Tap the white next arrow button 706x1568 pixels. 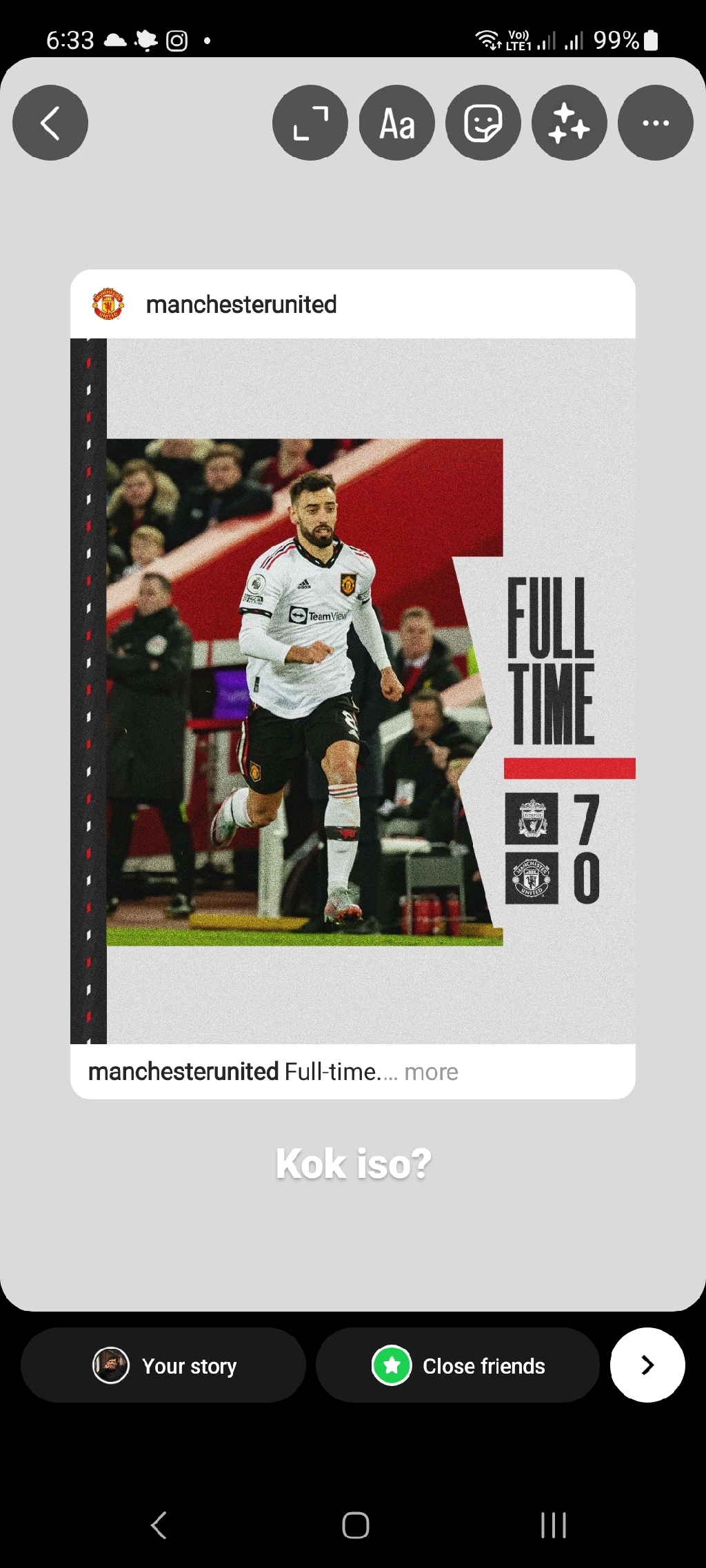(x=647, y=1365)
